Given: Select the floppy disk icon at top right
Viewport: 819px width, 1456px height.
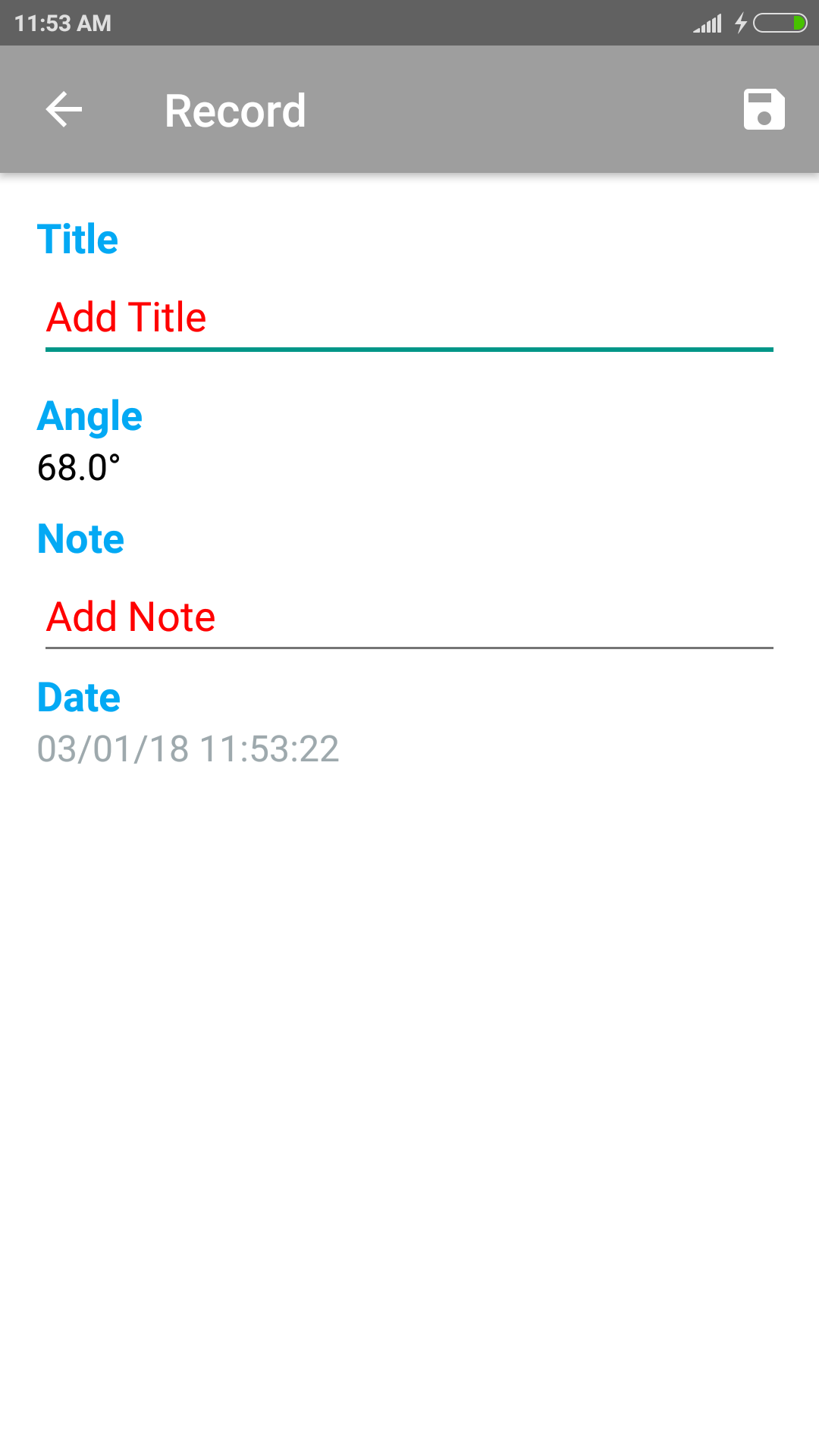Looking at the screenshot, I should pos(763,110).
